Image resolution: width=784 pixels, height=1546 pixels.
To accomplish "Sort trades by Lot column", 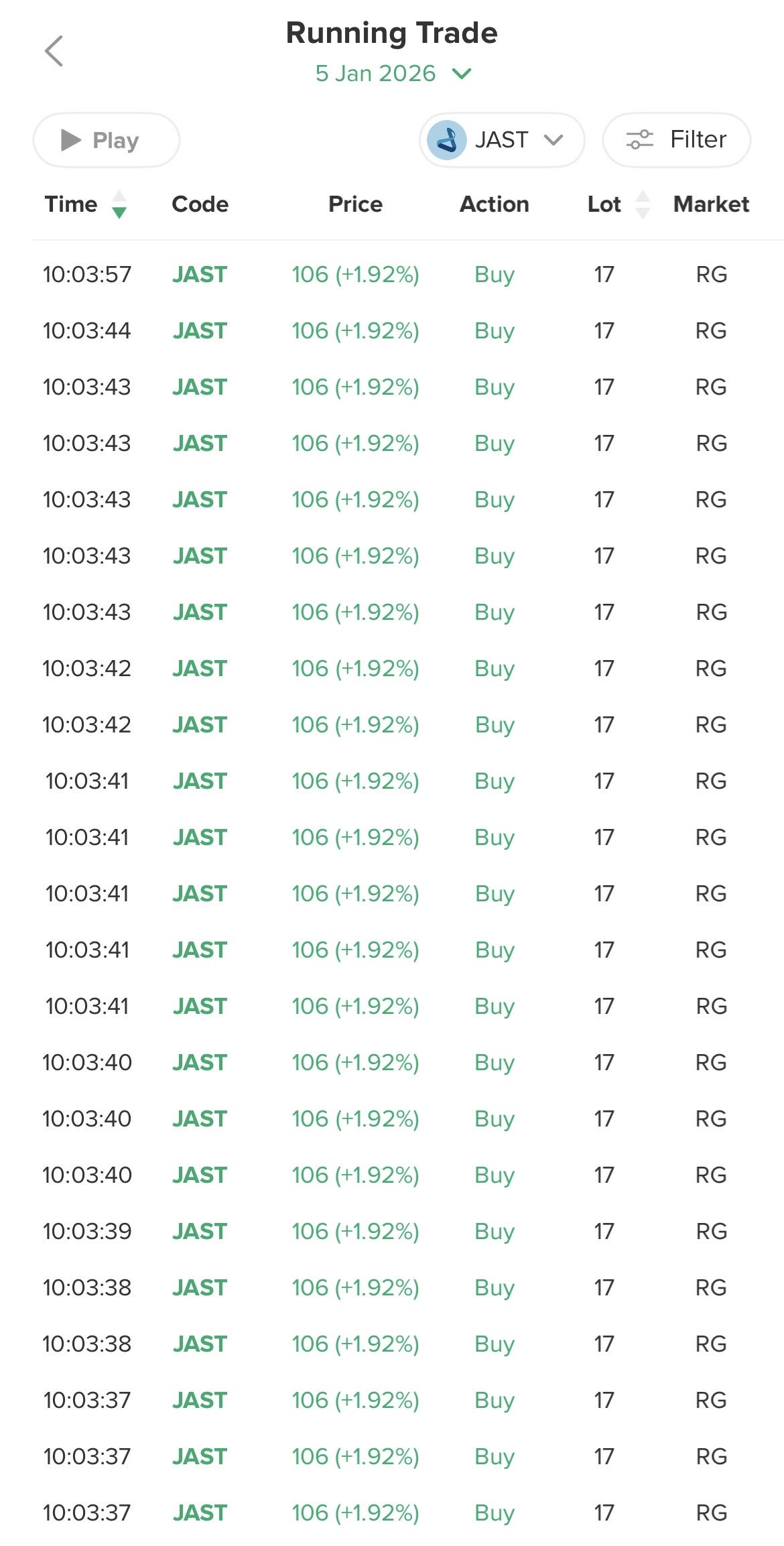I will [x=618, y=204].
